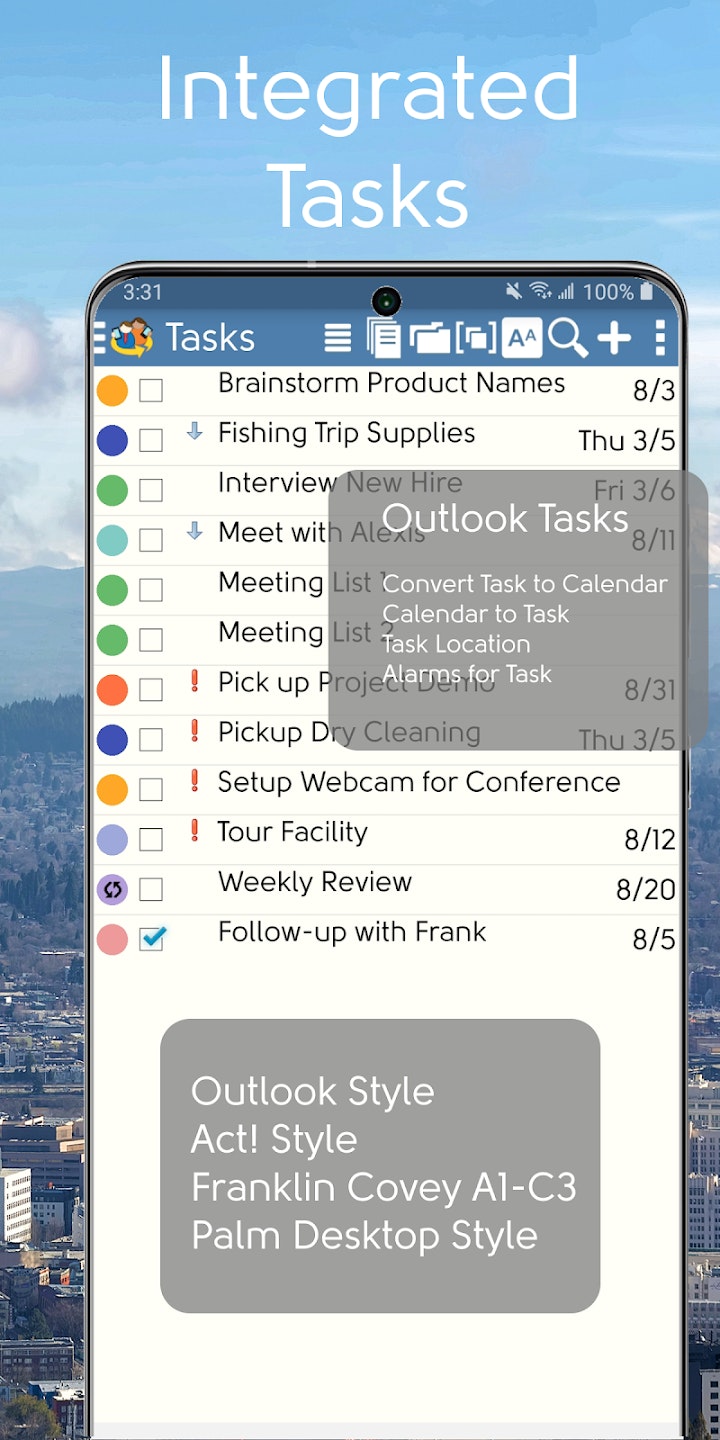Open the font size (AA) icon

click(x=520, y=337)
